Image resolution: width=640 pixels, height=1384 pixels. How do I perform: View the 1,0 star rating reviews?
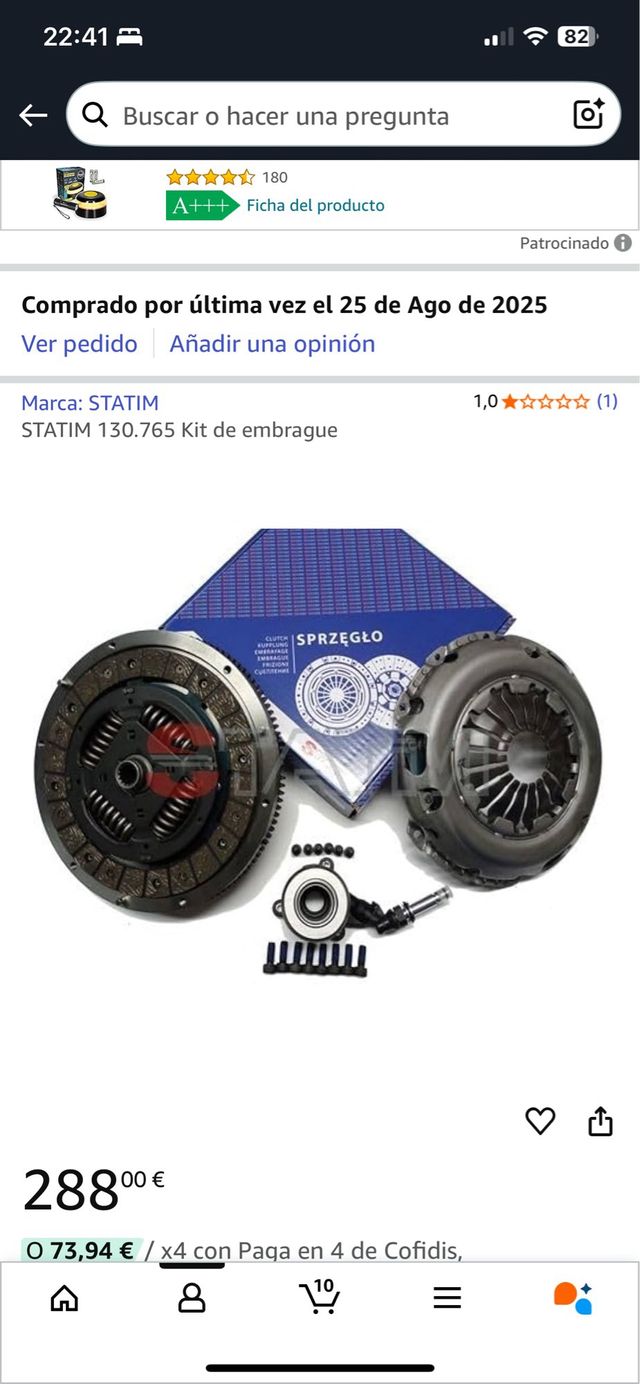coord(545,402)
